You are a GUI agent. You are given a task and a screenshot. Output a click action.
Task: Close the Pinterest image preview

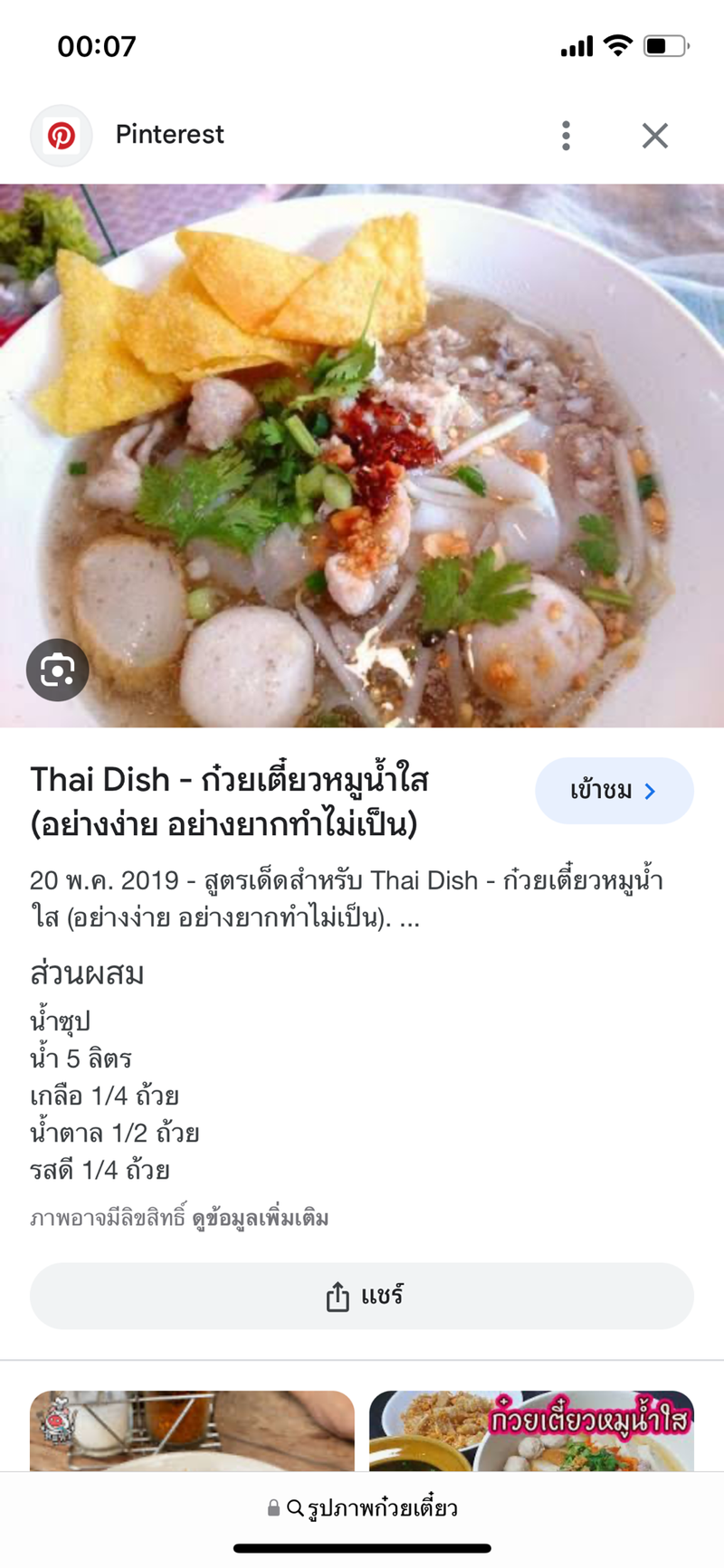click(654, 136)
